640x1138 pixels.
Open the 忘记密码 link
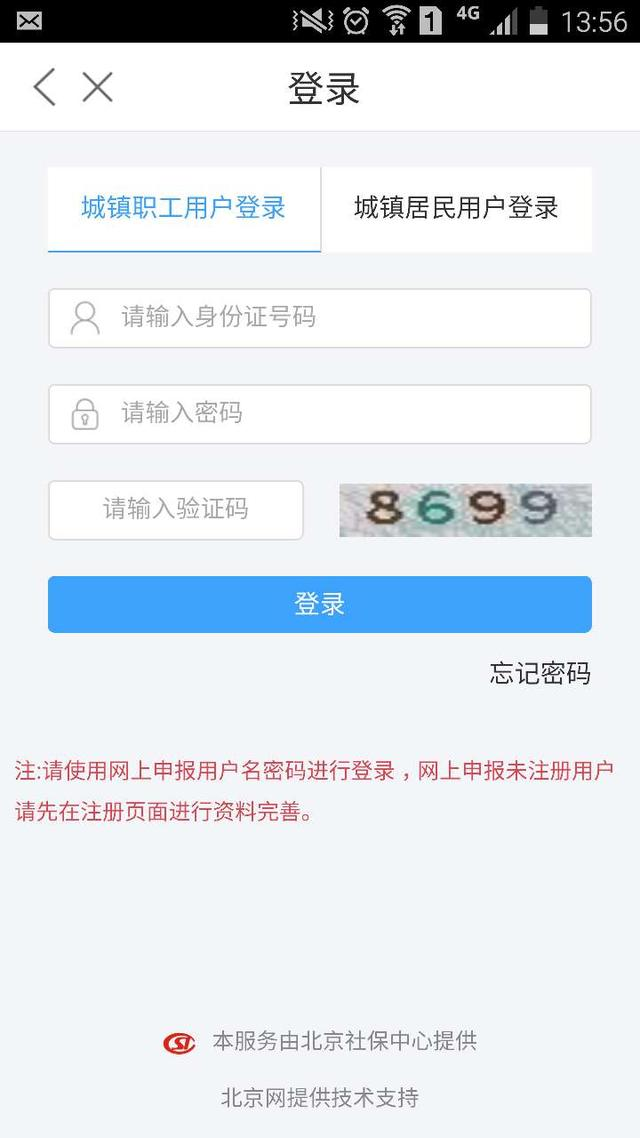tap(541, 674)
